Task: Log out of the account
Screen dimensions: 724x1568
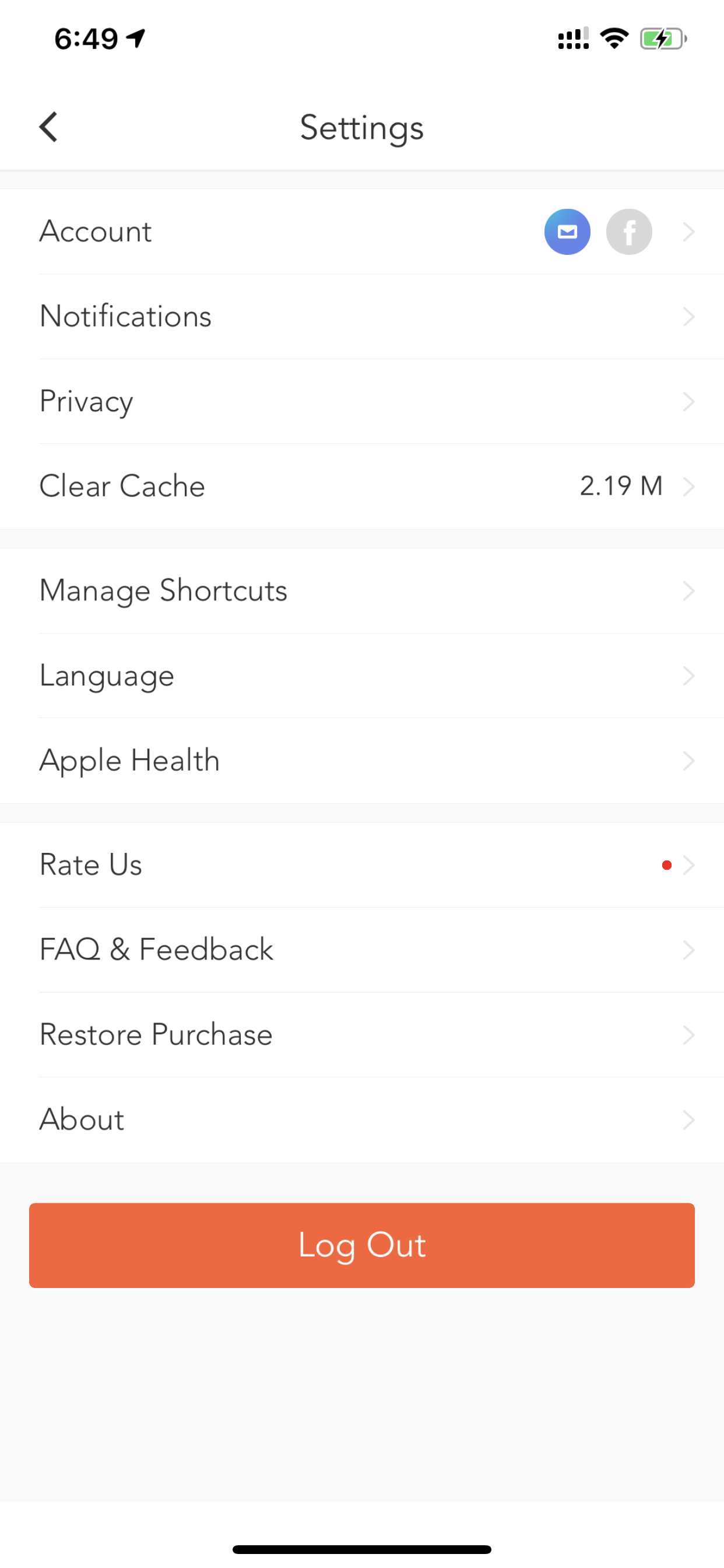Action: click(x=362, y=1245)
